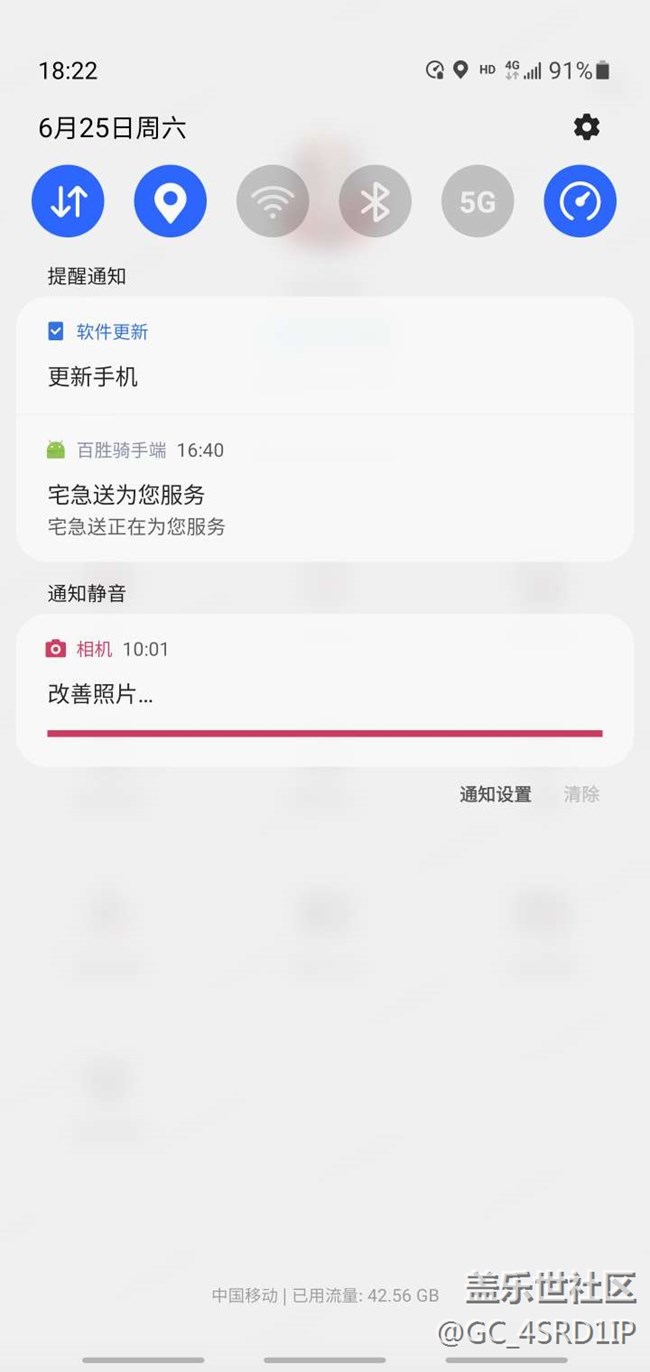650x1372 pixels.
Task: Open settings via the gear icon
Action: (x=586, y=127)
